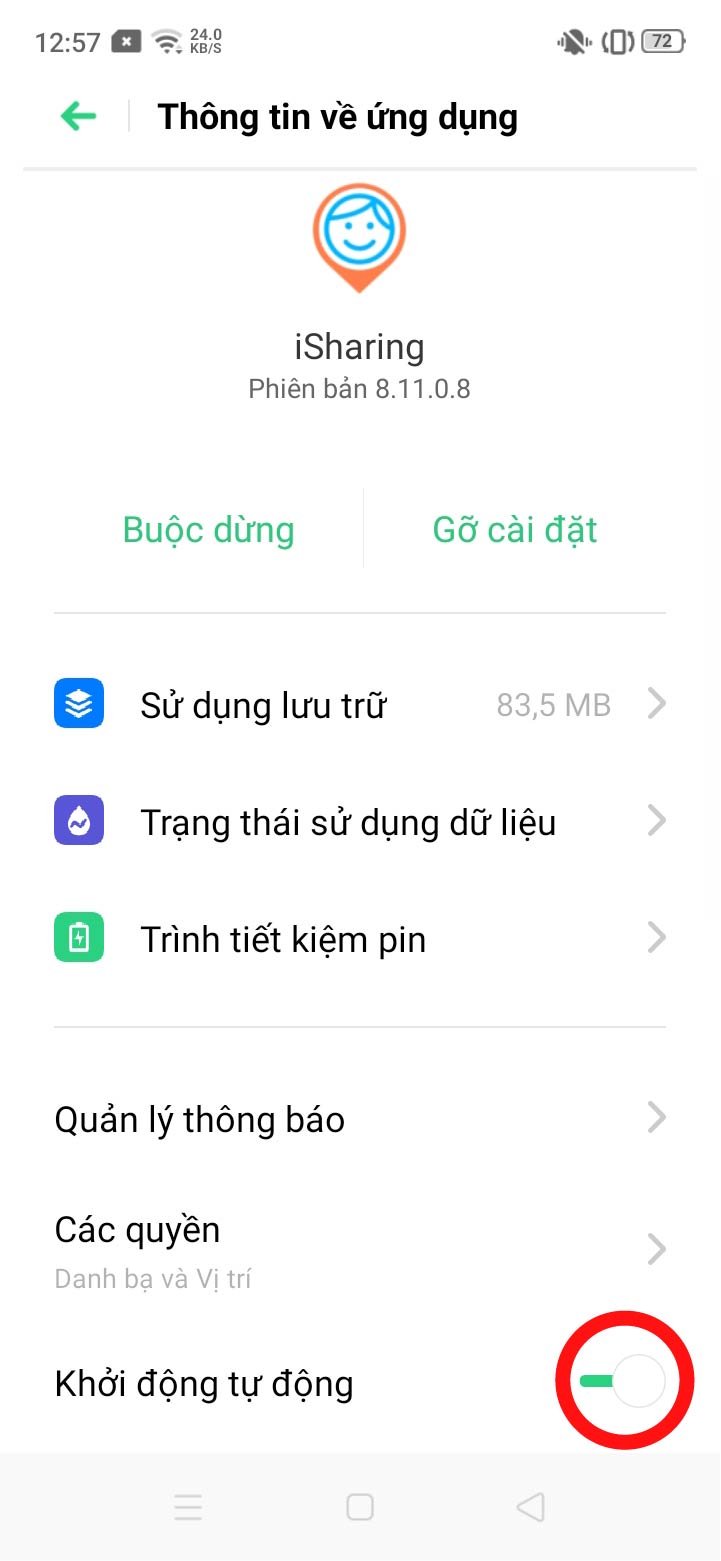
Task: Open Trạng thái sử dụng dữ liệu via chevron
Action: click(657, 820)
